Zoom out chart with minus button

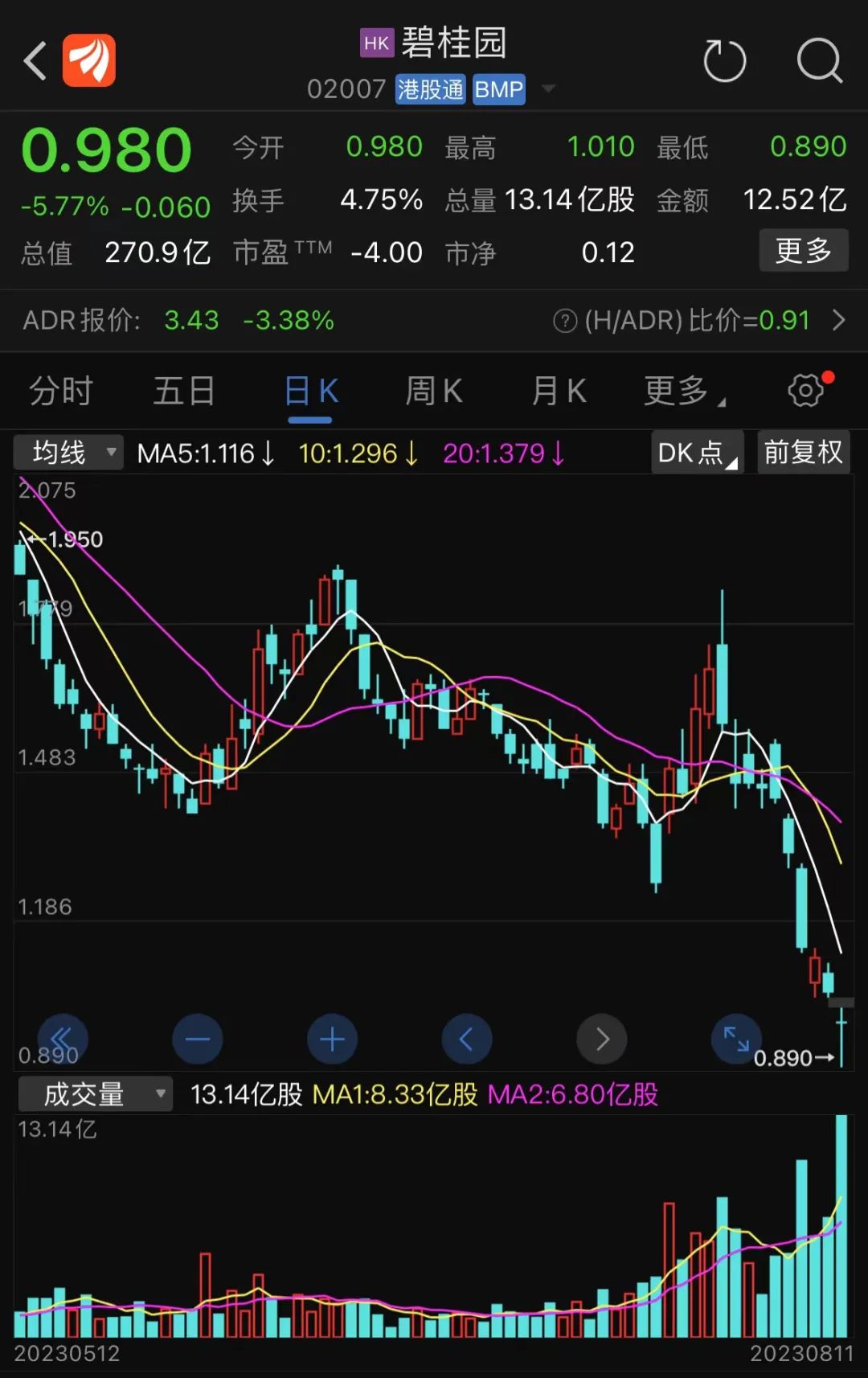198,1040
